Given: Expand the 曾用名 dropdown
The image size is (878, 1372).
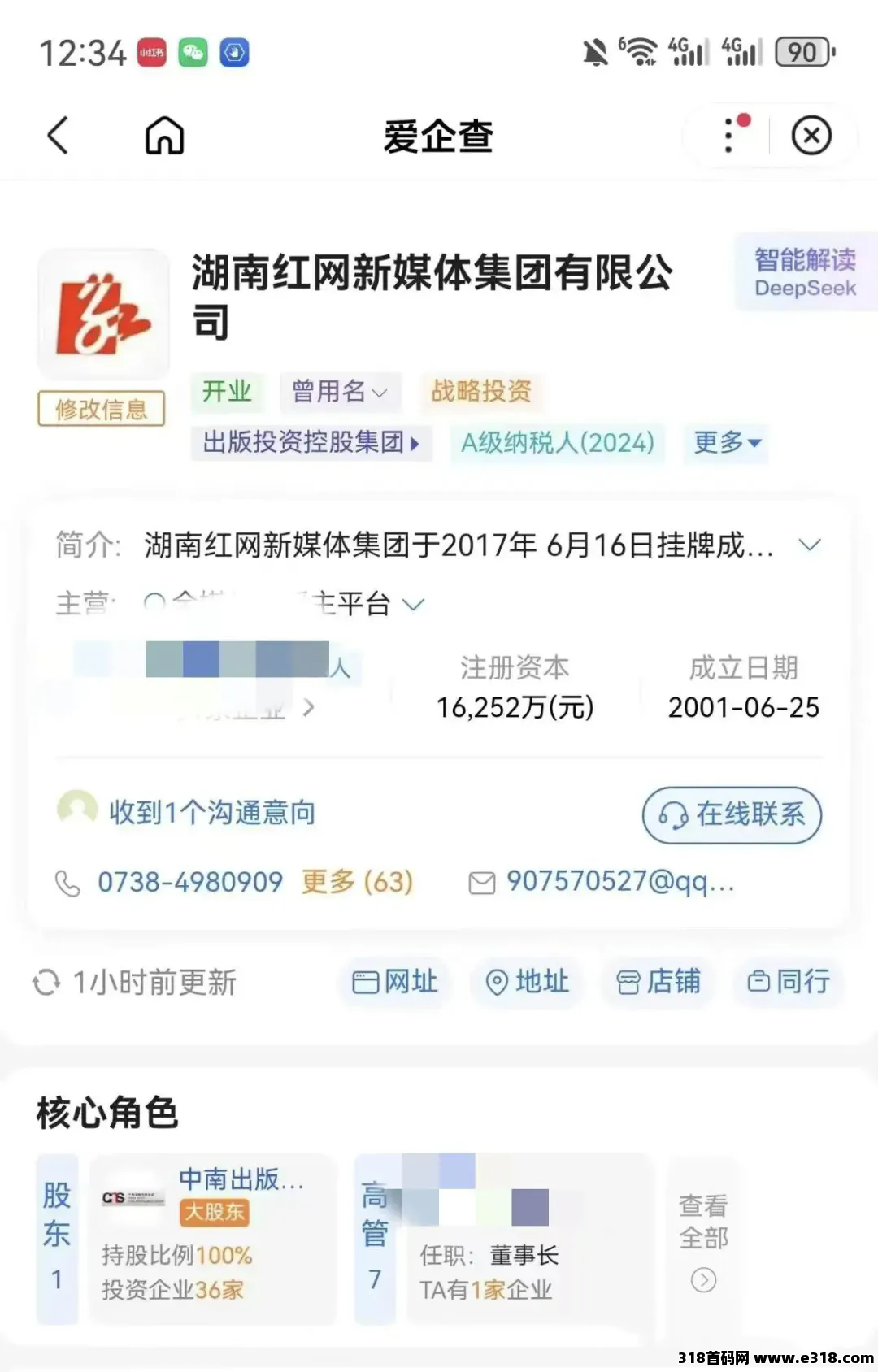Looking at the screenshot, I should point(340,392).
